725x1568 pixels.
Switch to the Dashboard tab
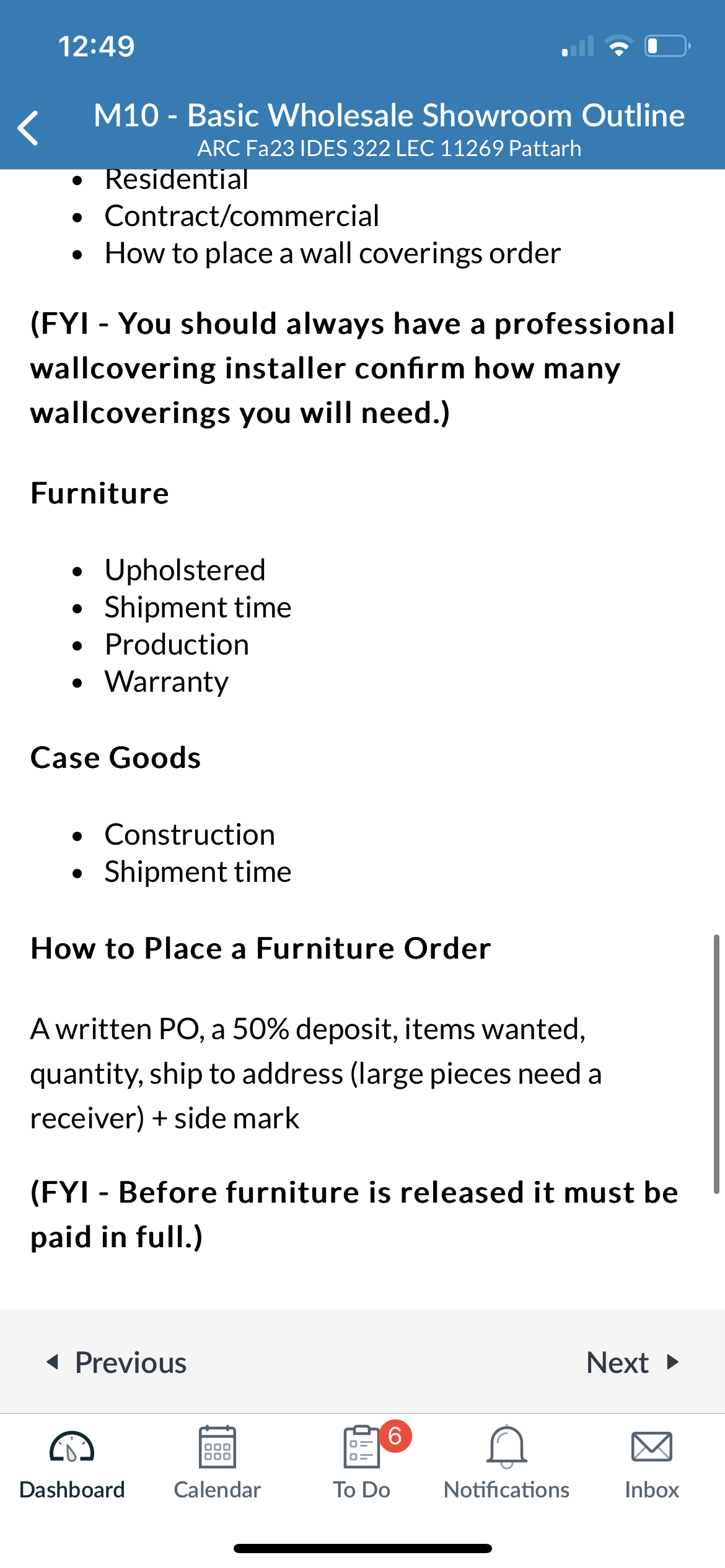click(72, 1464)
